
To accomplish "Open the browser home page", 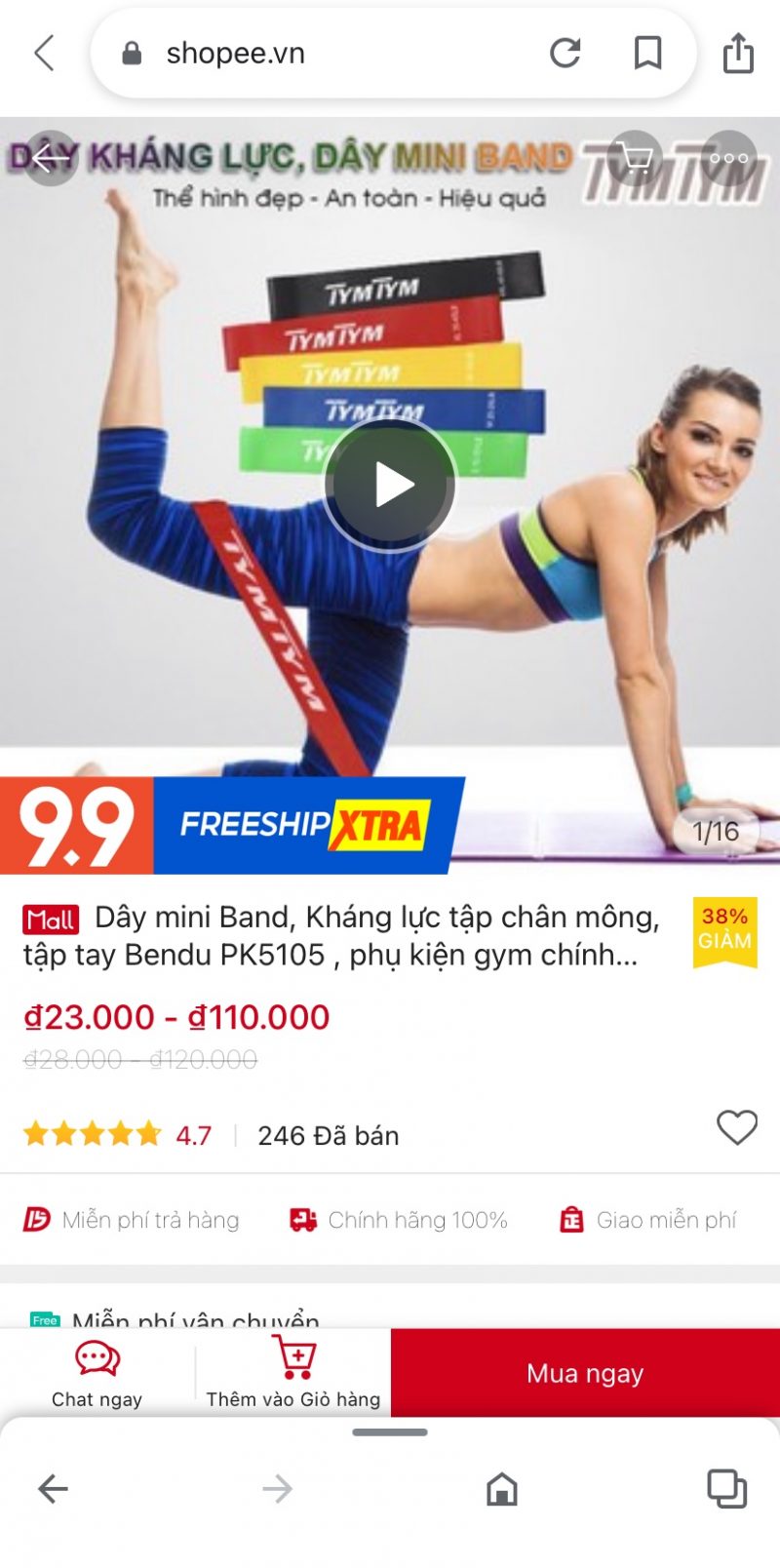I will [502, 1489].
